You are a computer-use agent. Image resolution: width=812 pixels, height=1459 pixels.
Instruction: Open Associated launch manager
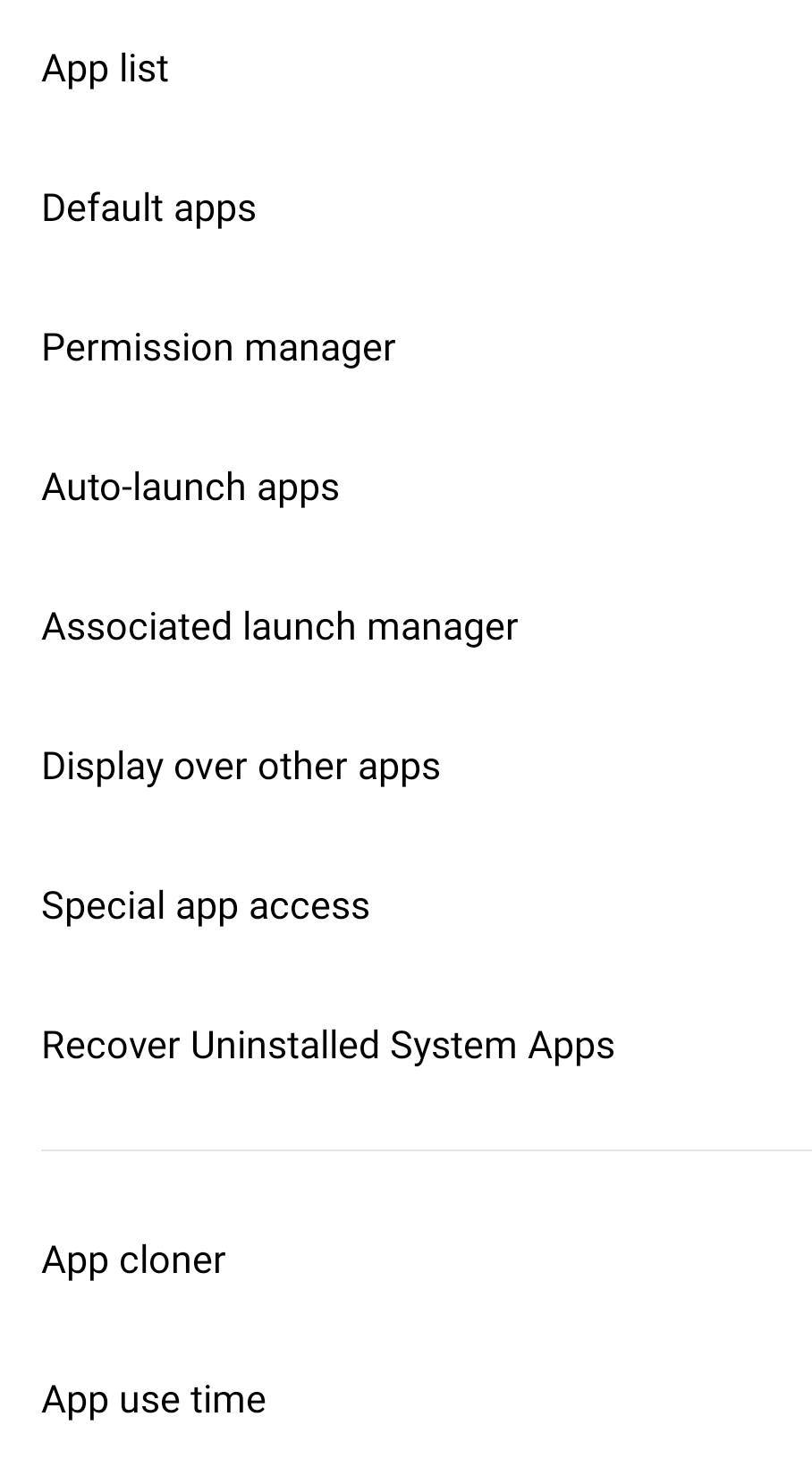[280, 627]
